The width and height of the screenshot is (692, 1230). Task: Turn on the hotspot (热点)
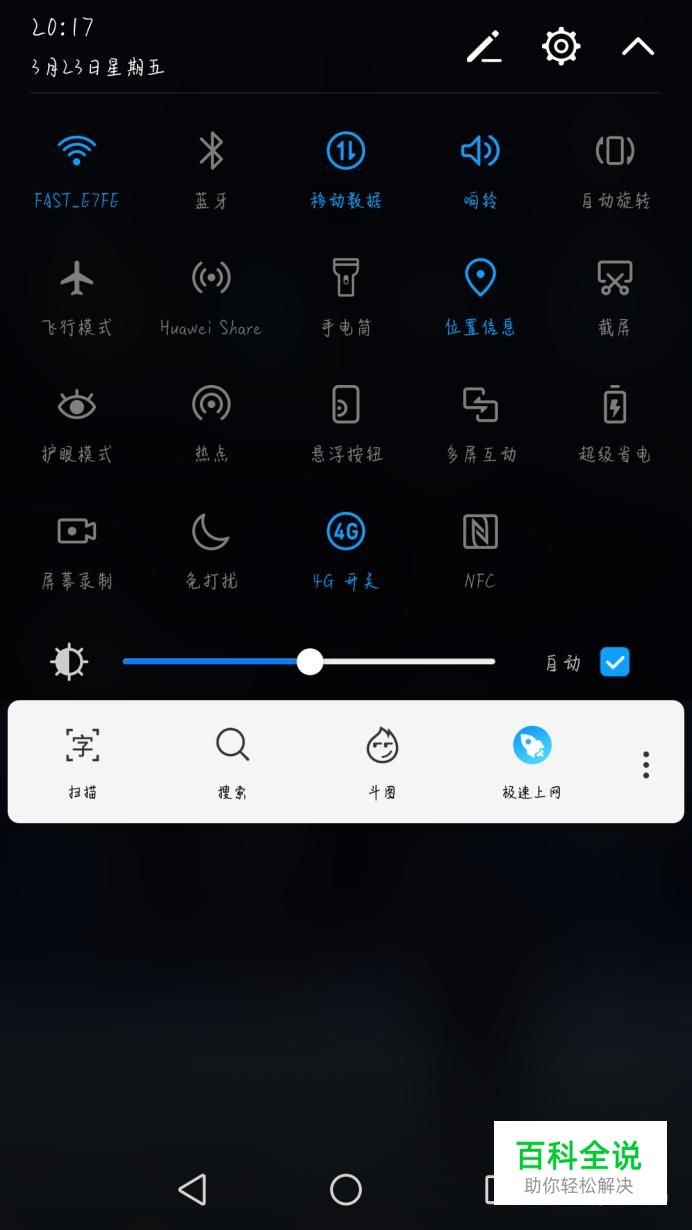tap(211, 406)
